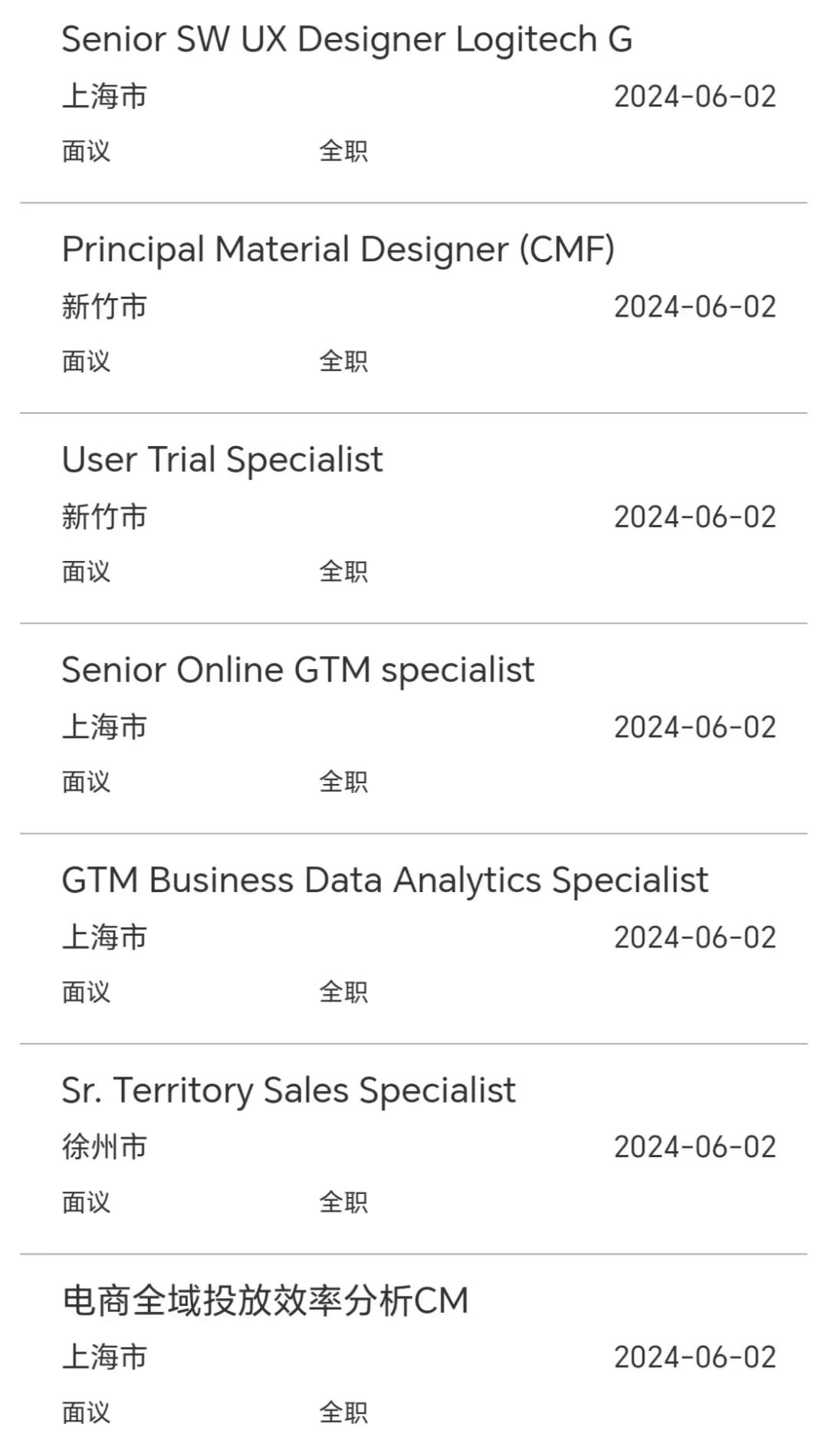Open the Senior SW UX Designer Logitech G job
Image resolution: width=828 pixels, height=1456 pixels.
point(414,101)
